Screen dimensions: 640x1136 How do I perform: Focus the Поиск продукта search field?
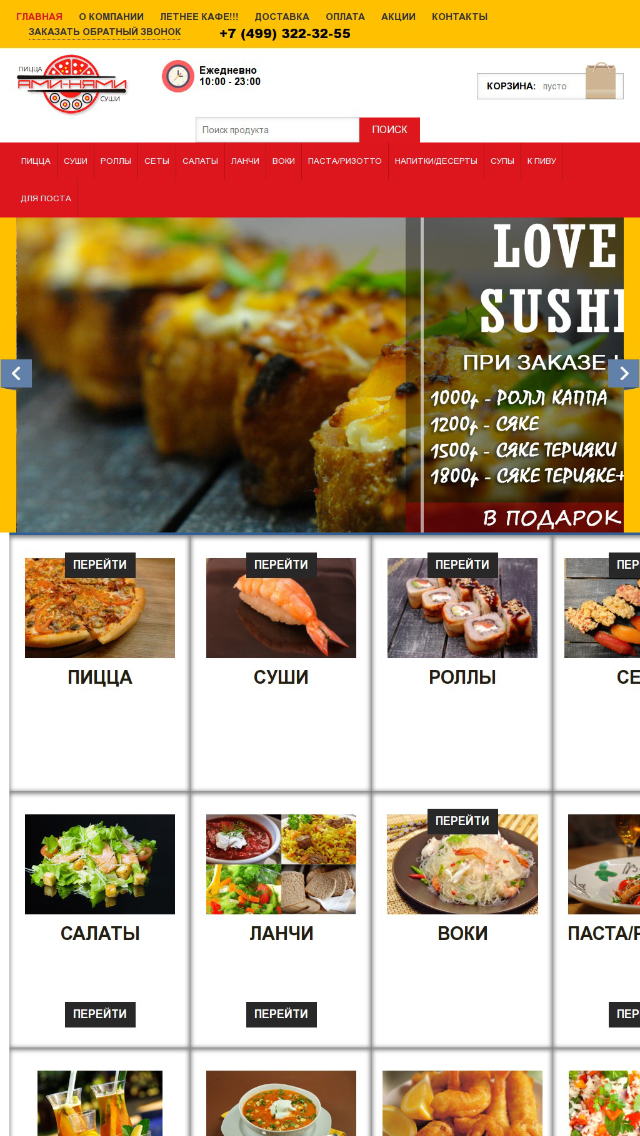pos(277,130)
